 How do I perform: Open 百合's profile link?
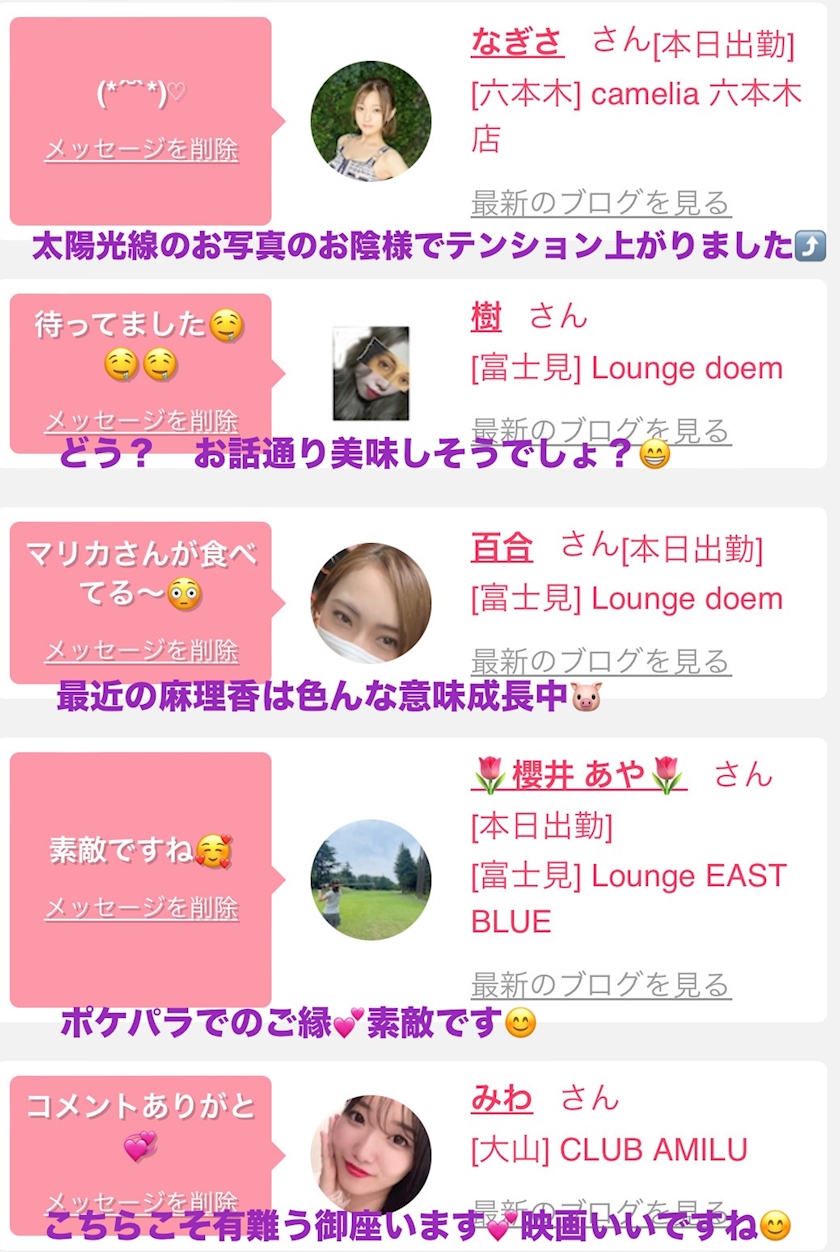(x=501, y=547)
